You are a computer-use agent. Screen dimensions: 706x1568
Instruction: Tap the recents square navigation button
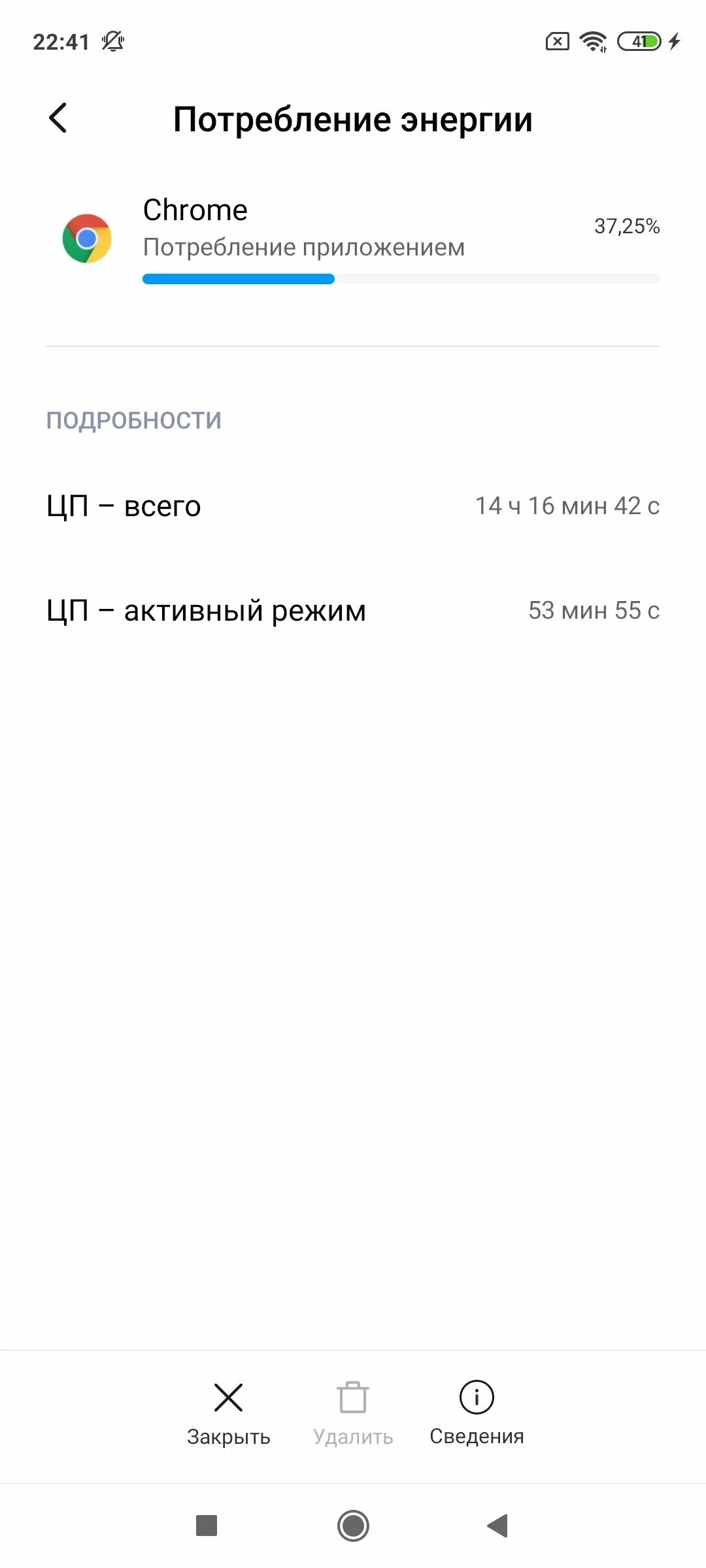tap(208, 1526)
